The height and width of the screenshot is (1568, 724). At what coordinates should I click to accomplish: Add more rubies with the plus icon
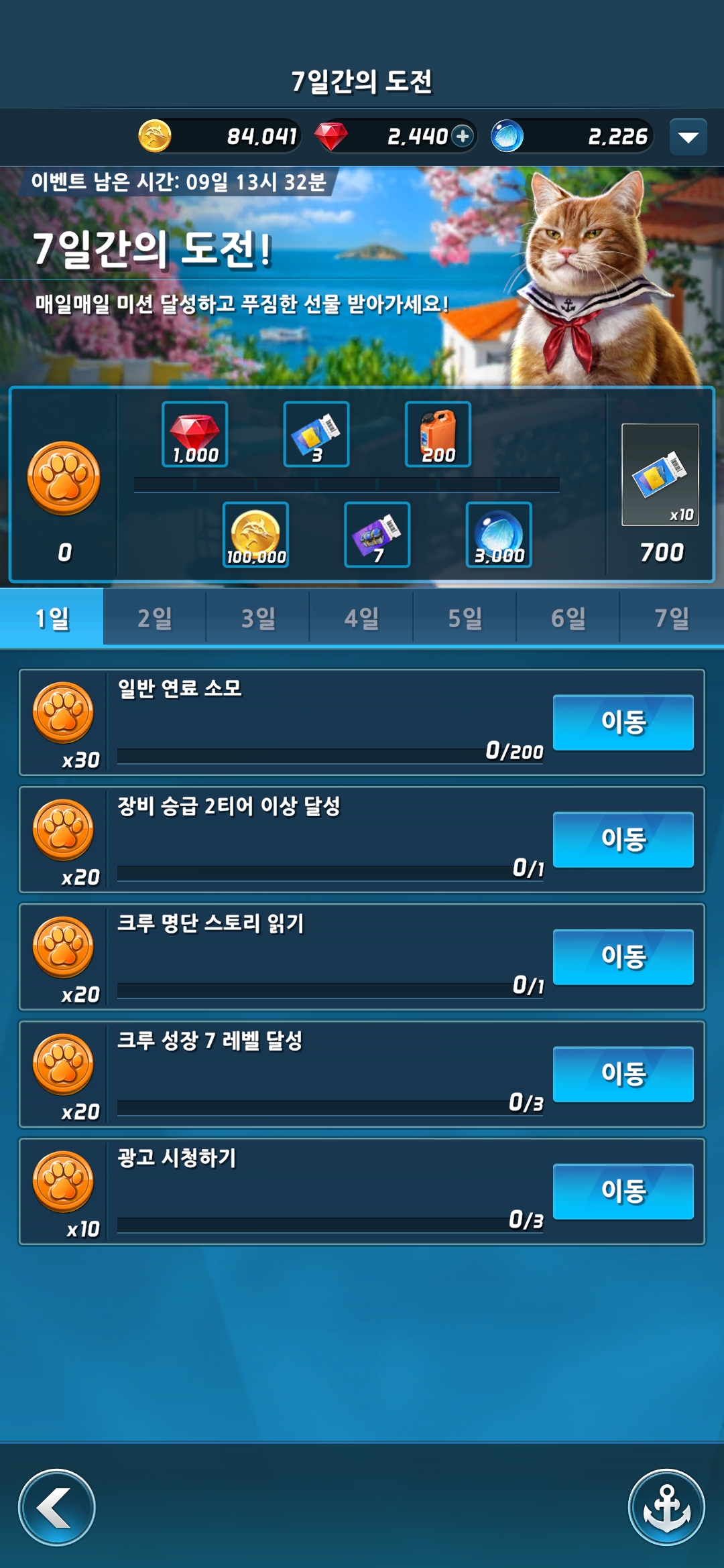pyautogui.click(x=462, y=136)
